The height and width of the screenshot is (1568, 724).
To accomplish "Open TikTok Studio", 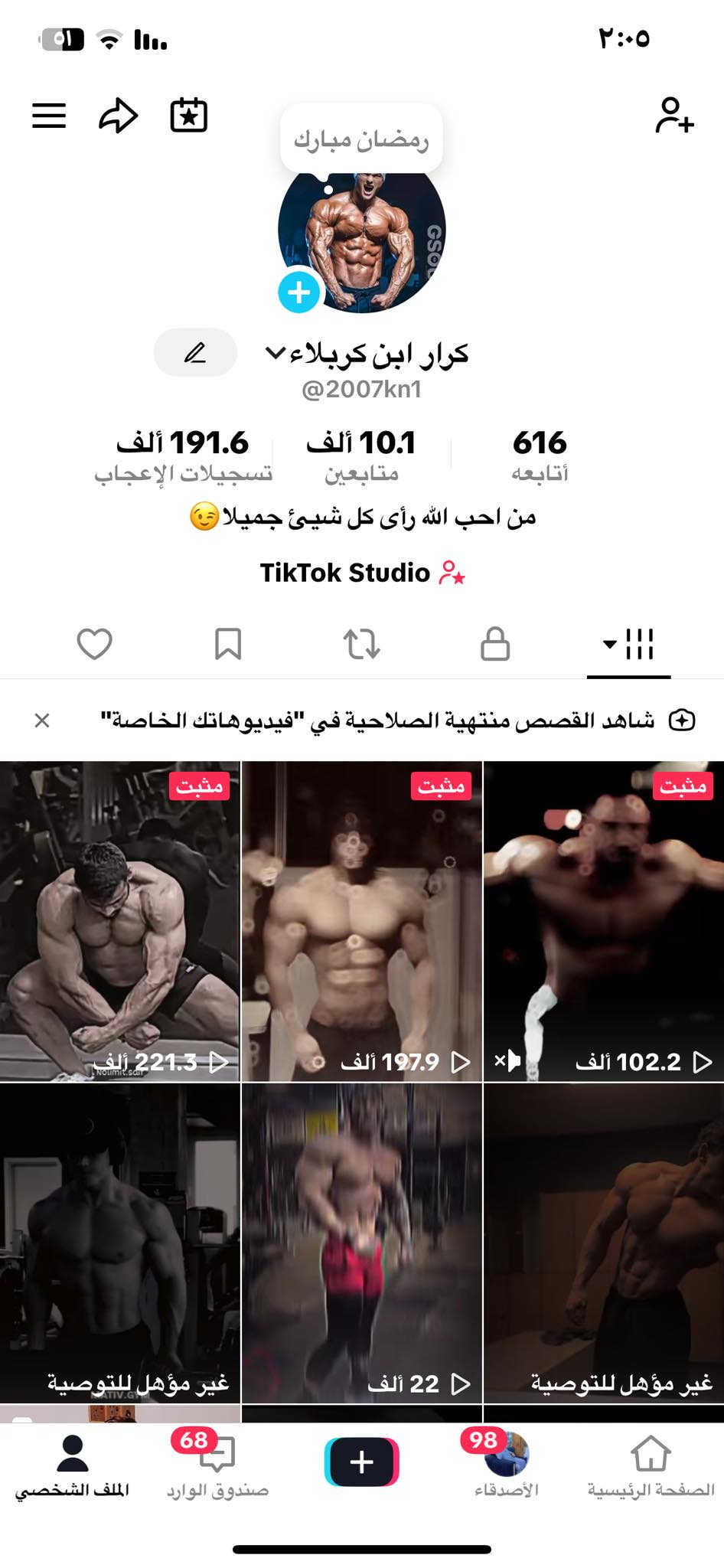I will pyautogui.click(x=361, y=573).
